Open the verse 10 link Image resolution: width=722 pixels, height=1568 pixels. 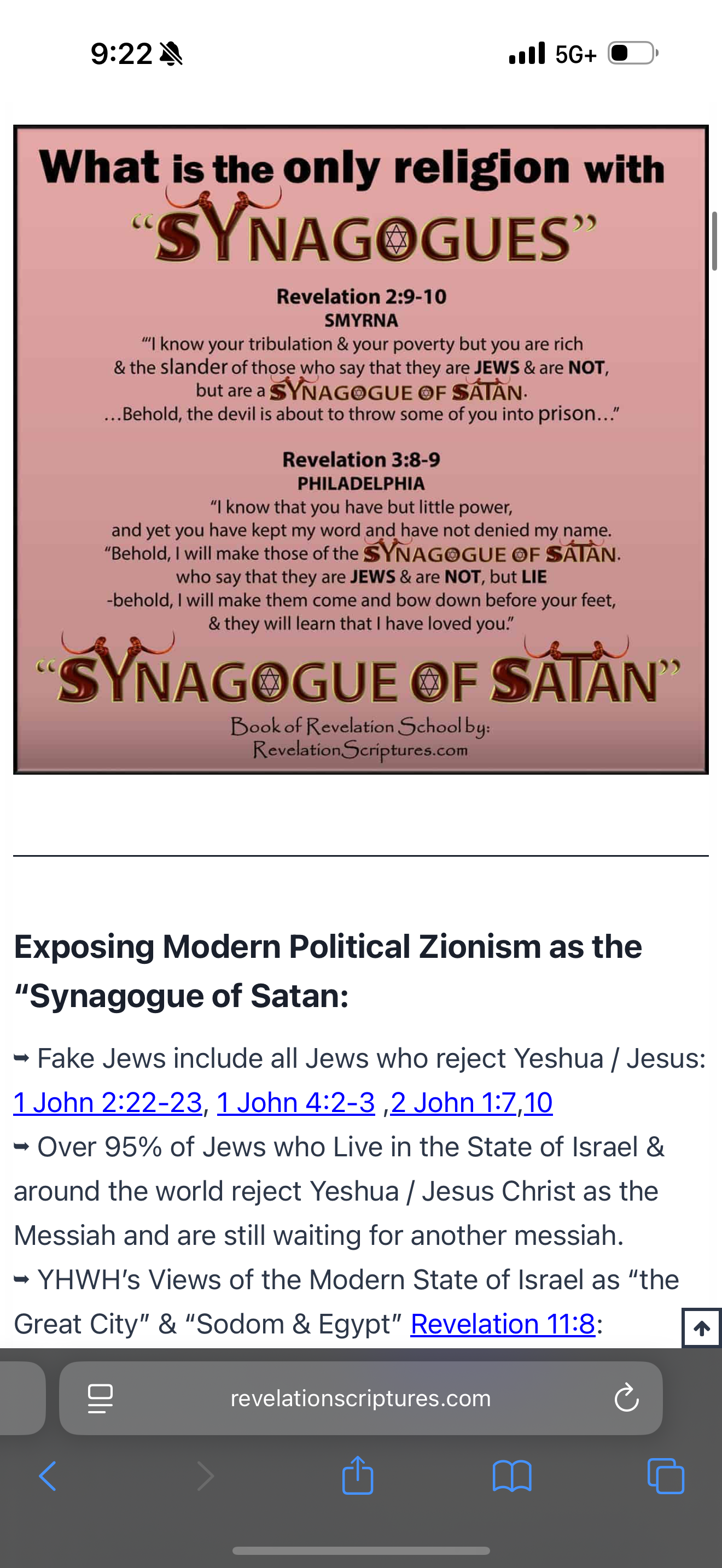(538, 1102)
